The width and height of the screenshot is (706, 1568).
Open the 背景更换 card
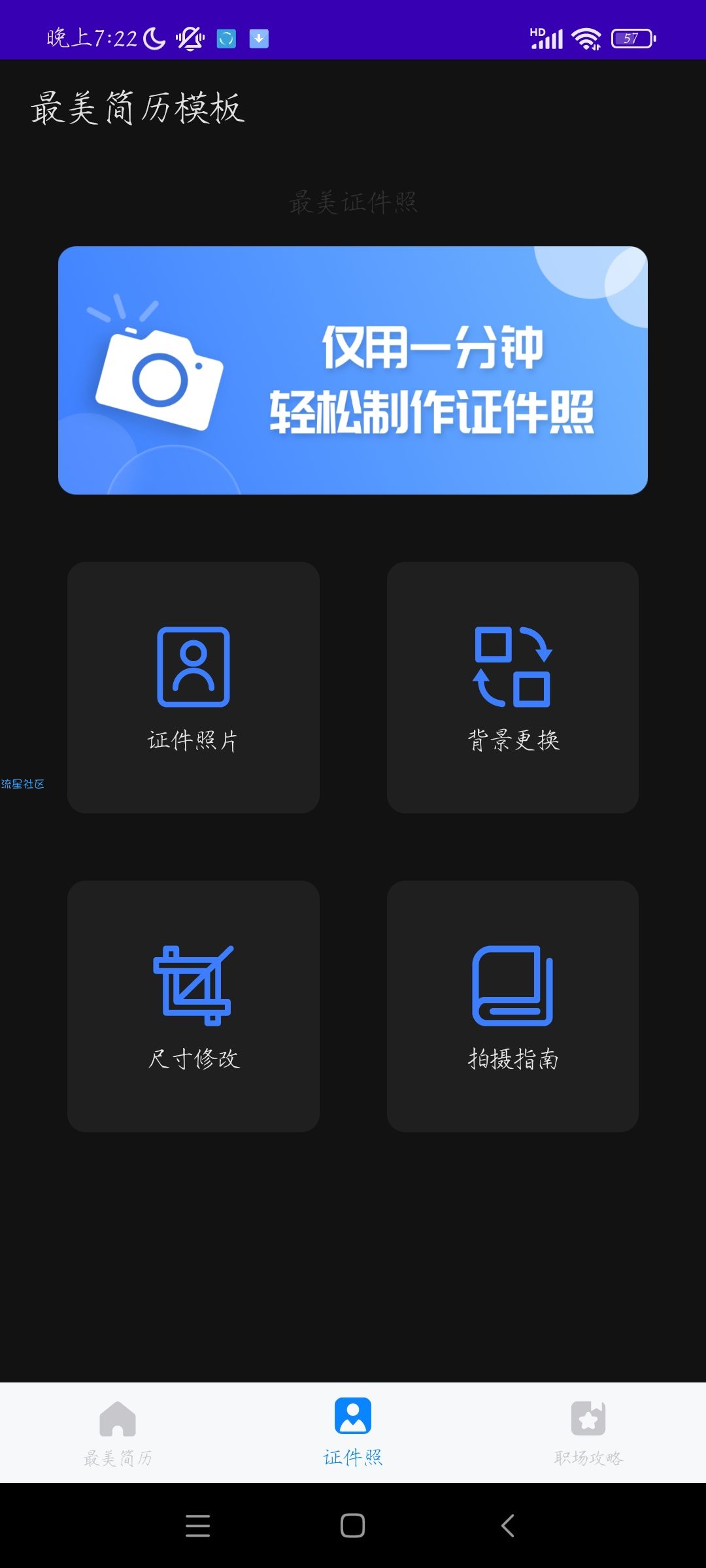coord(513,687)
